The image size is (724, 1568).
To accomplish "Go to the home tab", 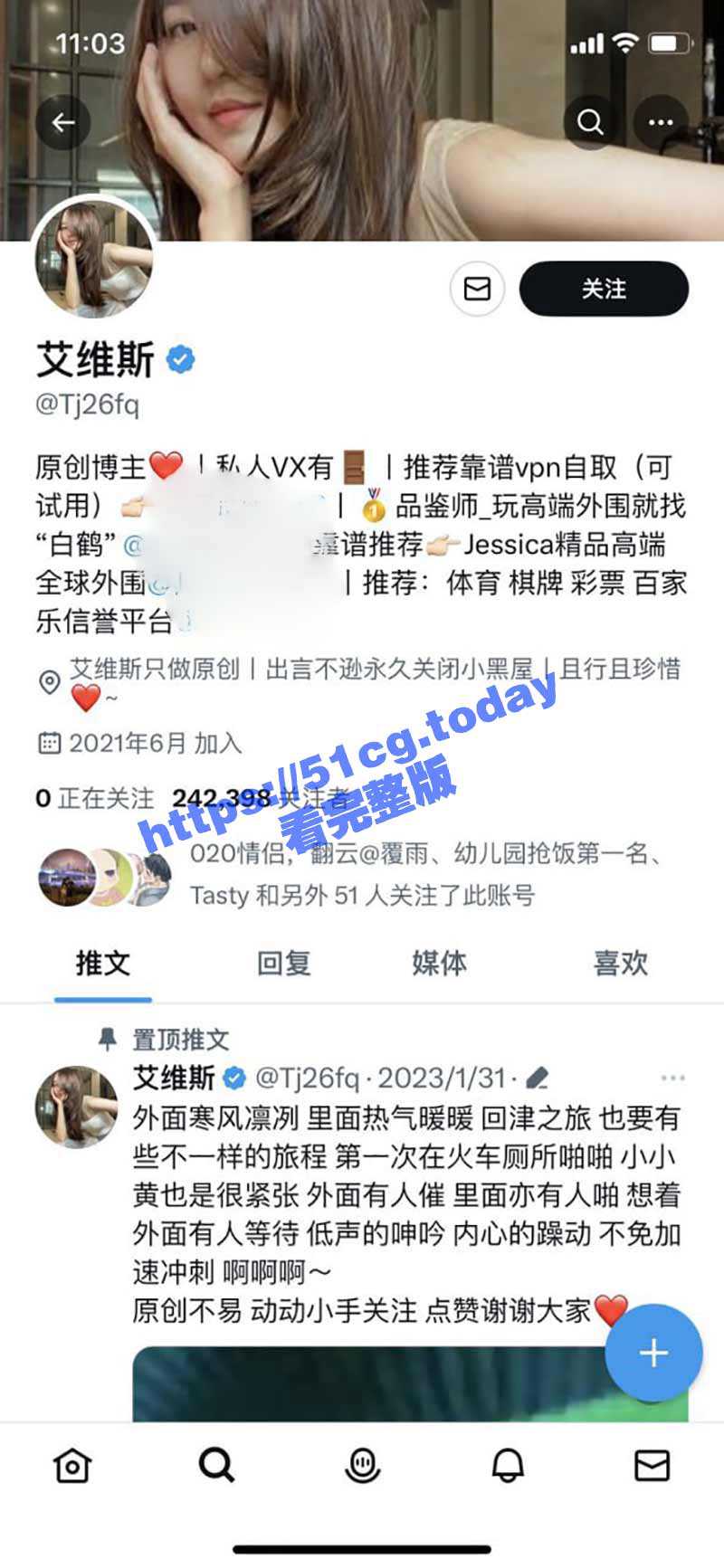I will pyautogui.click(x=72, y=1466).
